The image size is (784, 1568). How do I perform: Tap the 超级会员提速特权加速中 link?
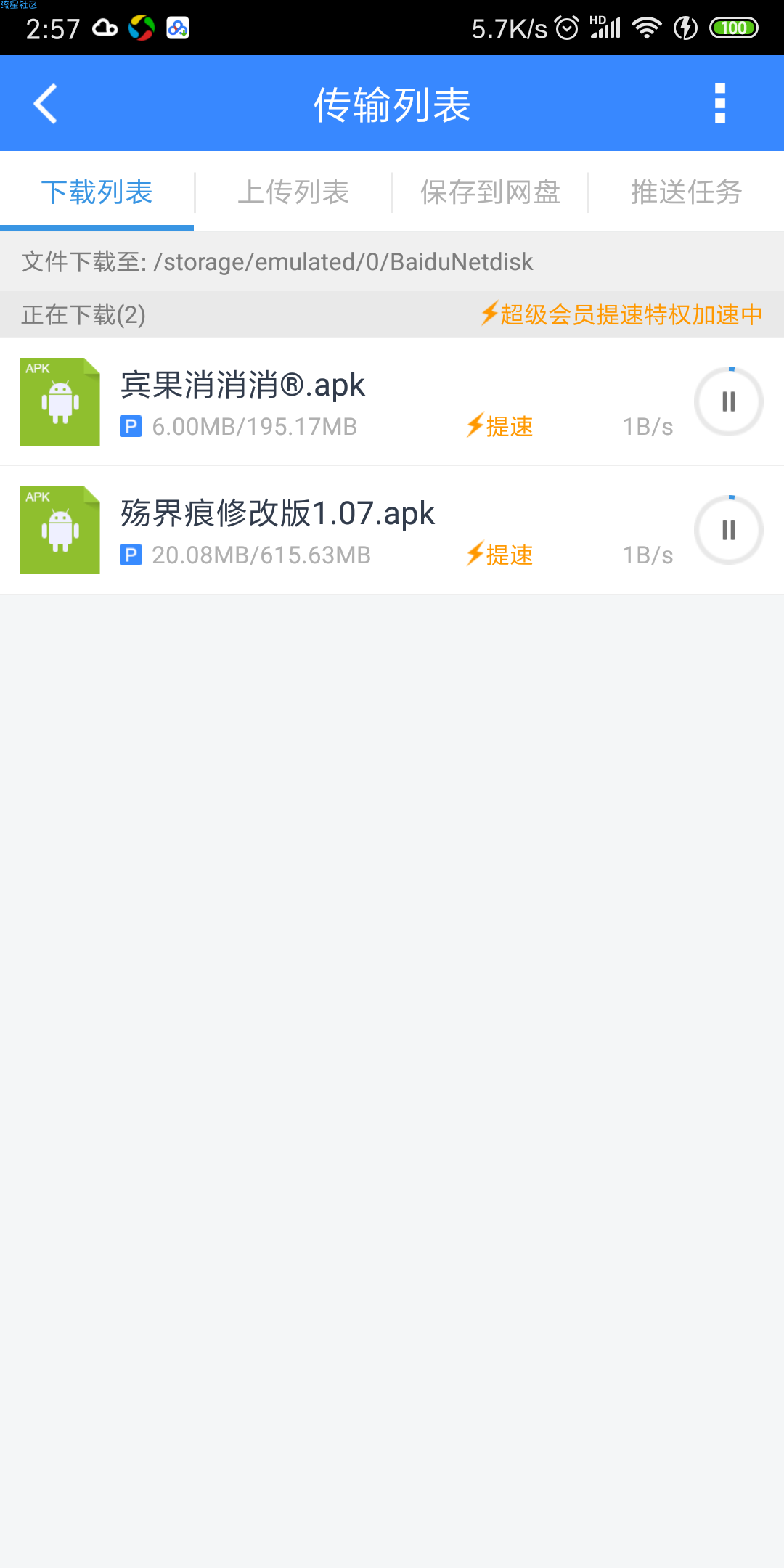[x=621, y=314]
